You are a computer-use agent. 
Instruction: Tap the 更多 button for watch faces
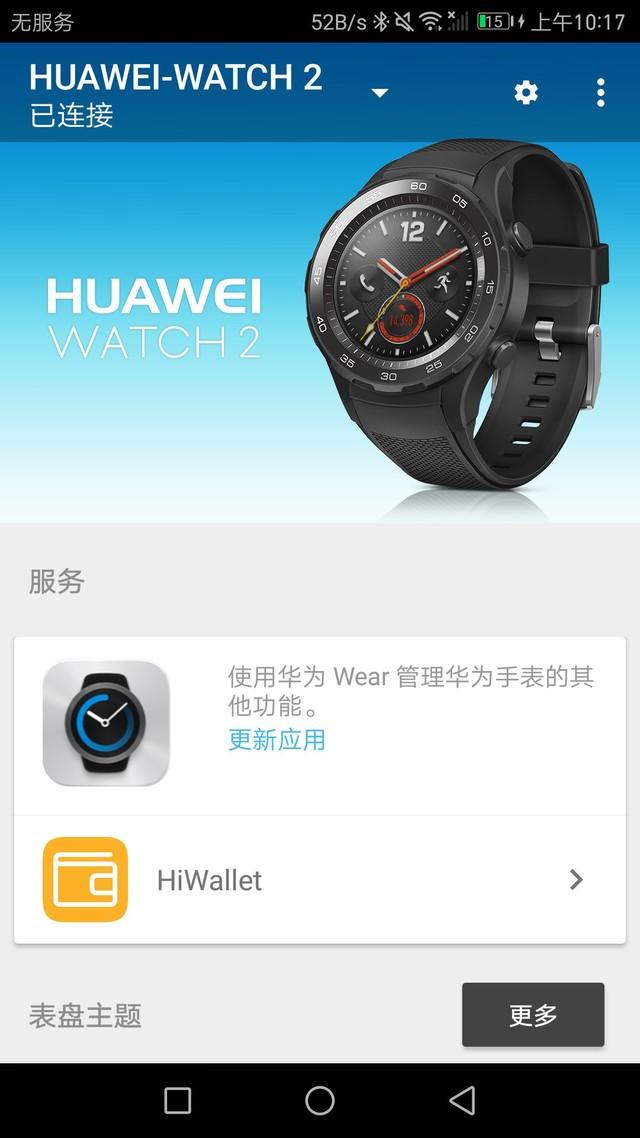coord(533,1015)
